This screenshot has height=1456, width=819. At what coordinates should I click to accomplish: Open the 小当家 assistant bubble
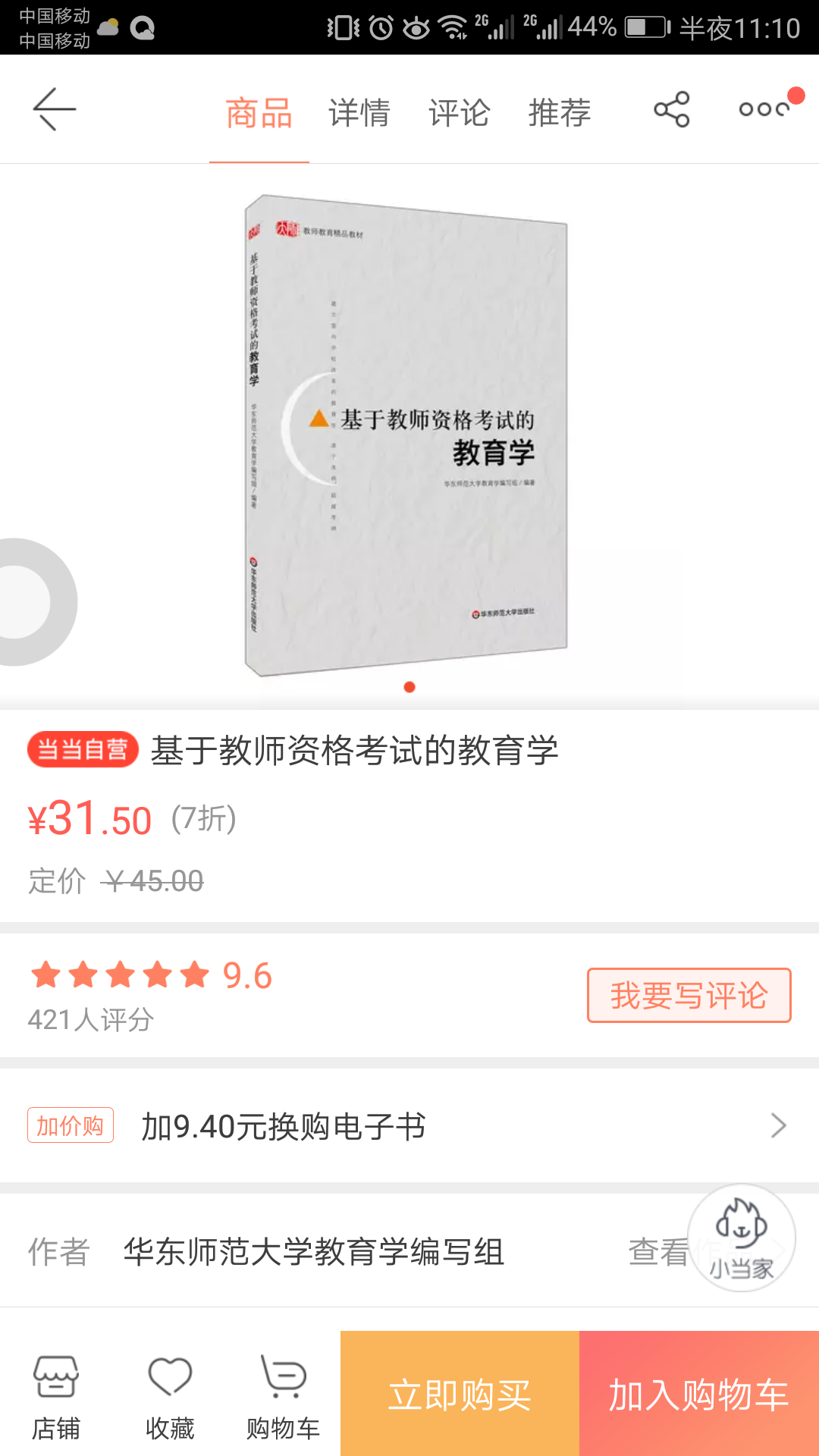(741, 1238)
